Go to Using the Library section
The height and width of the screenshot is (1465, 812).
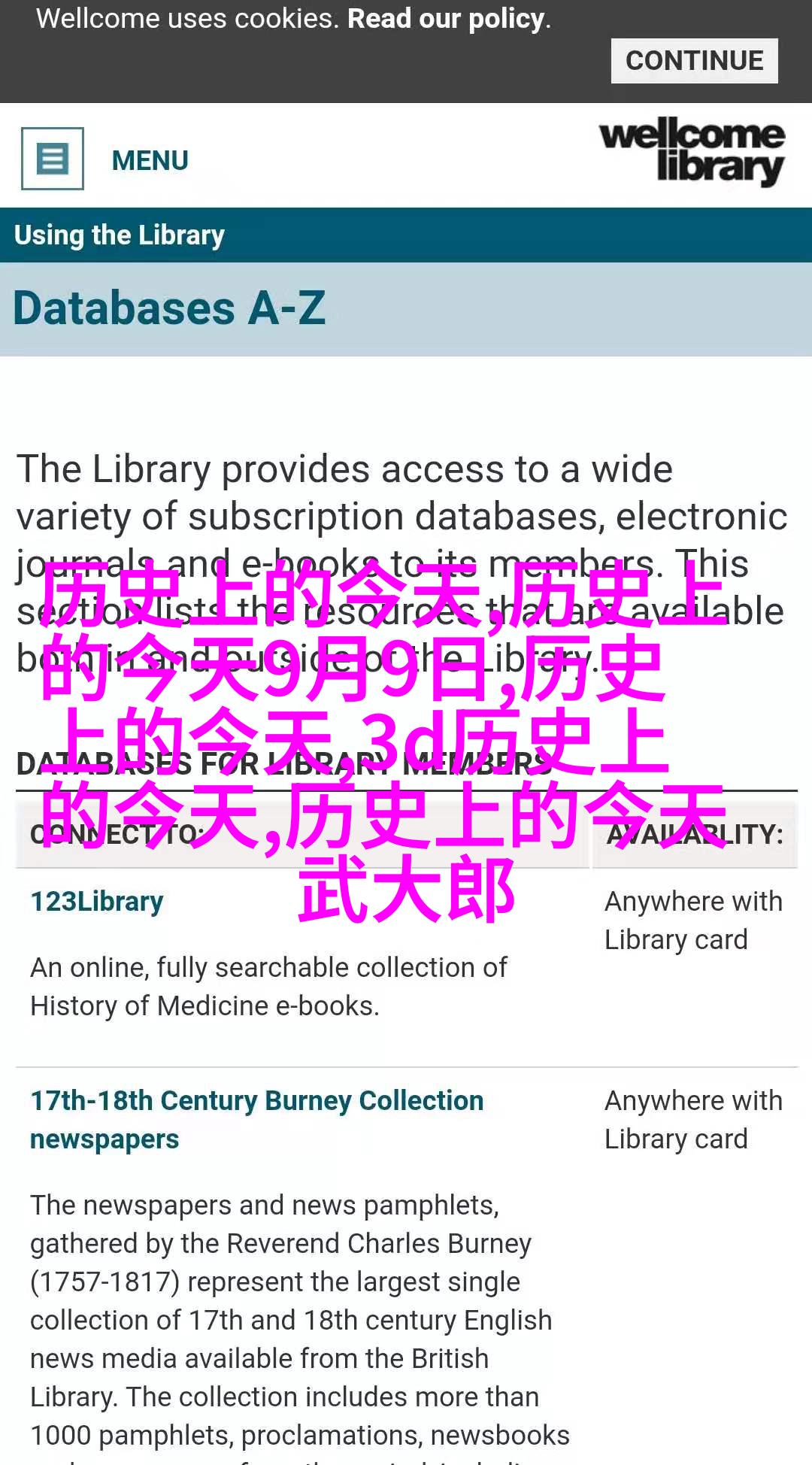coord(120,235)
